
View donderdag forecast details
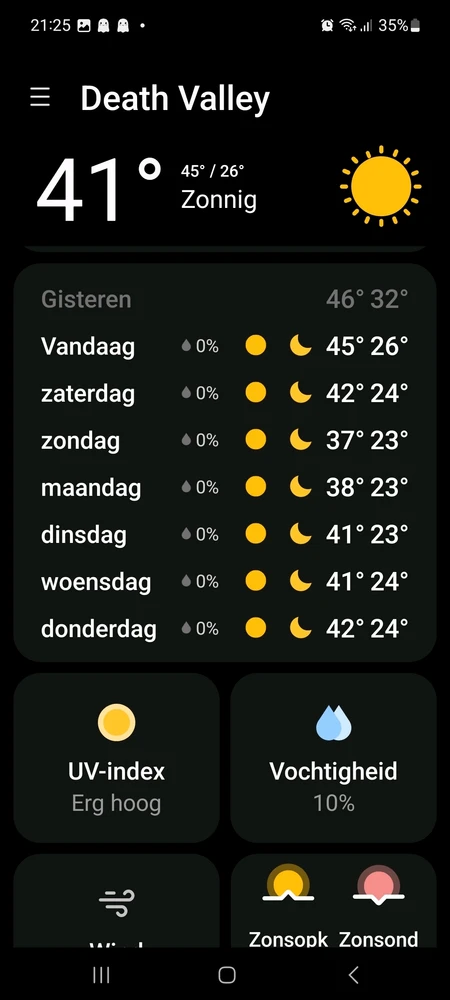(x=224, y=629)
